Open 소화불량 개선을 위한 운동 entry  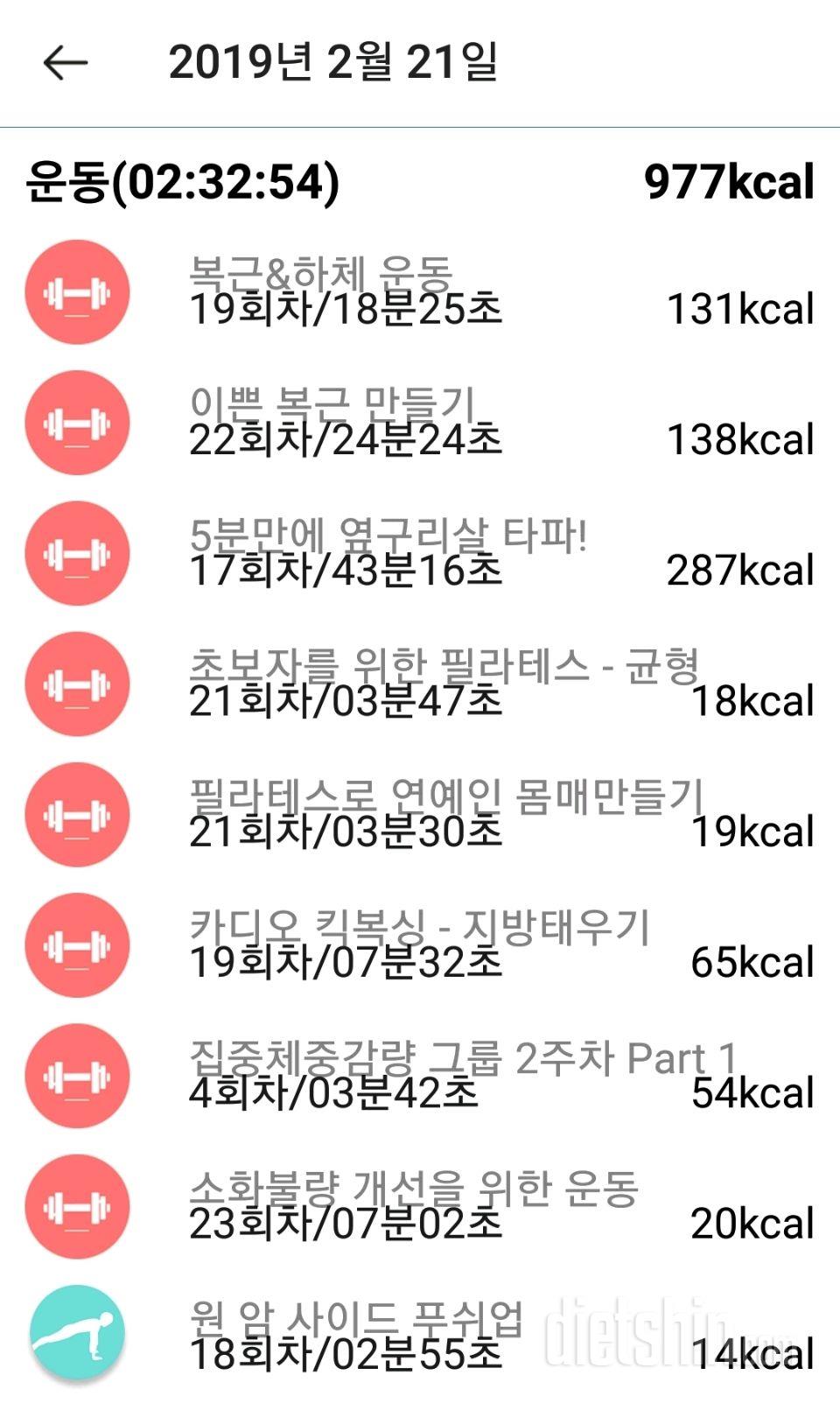click(x=420, y=1206)
